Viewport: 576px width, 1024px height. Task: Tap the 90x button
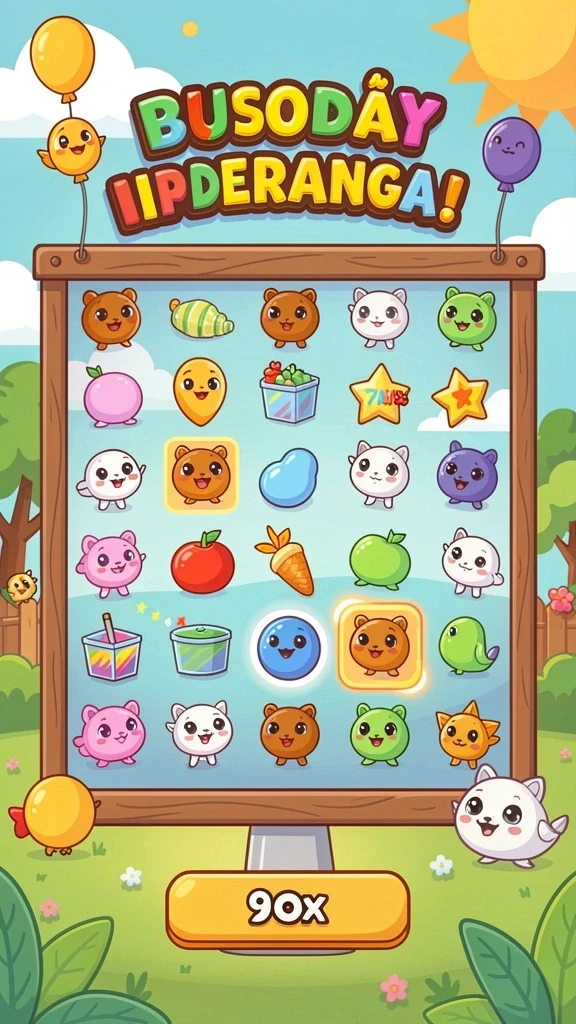pos(288,909)
